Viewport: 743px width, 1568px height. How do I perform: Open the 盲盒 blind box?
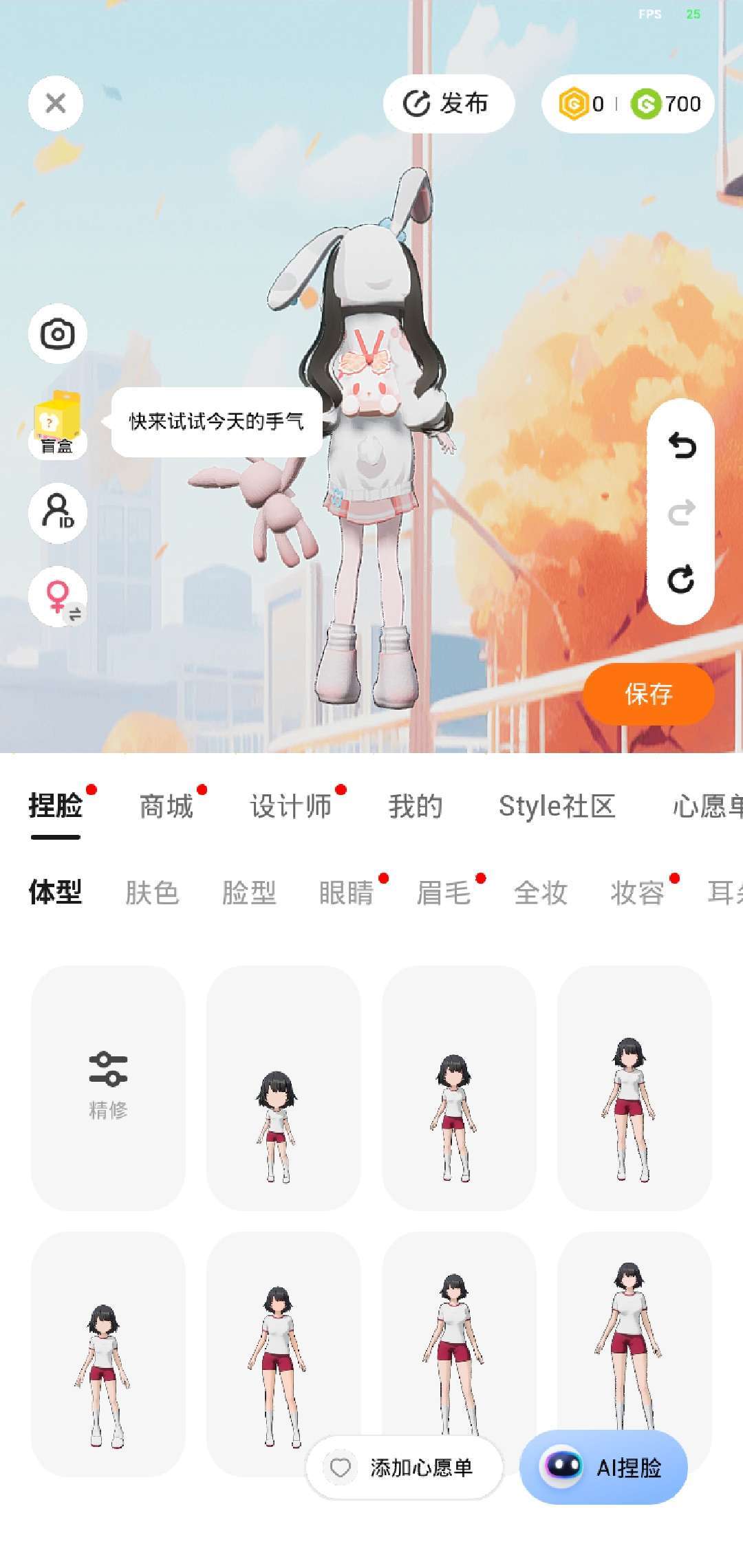[x=57, y=423]
